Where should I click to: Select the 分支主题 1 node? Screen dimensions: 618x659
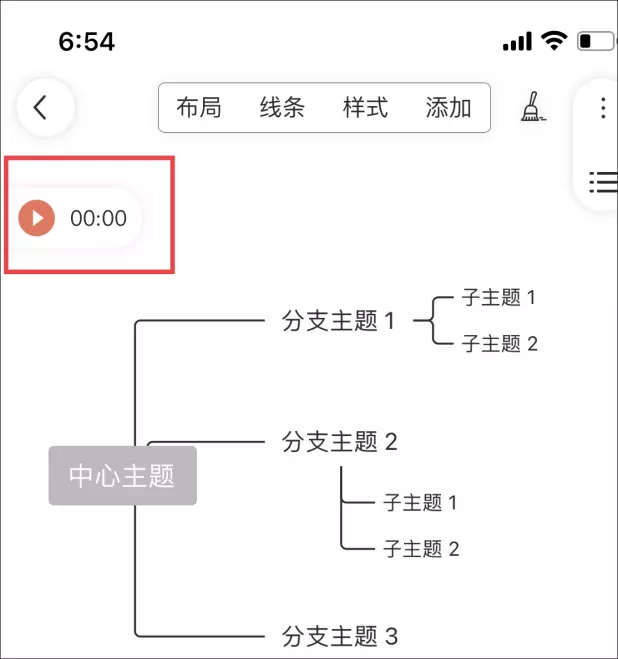tap(339, 321)
